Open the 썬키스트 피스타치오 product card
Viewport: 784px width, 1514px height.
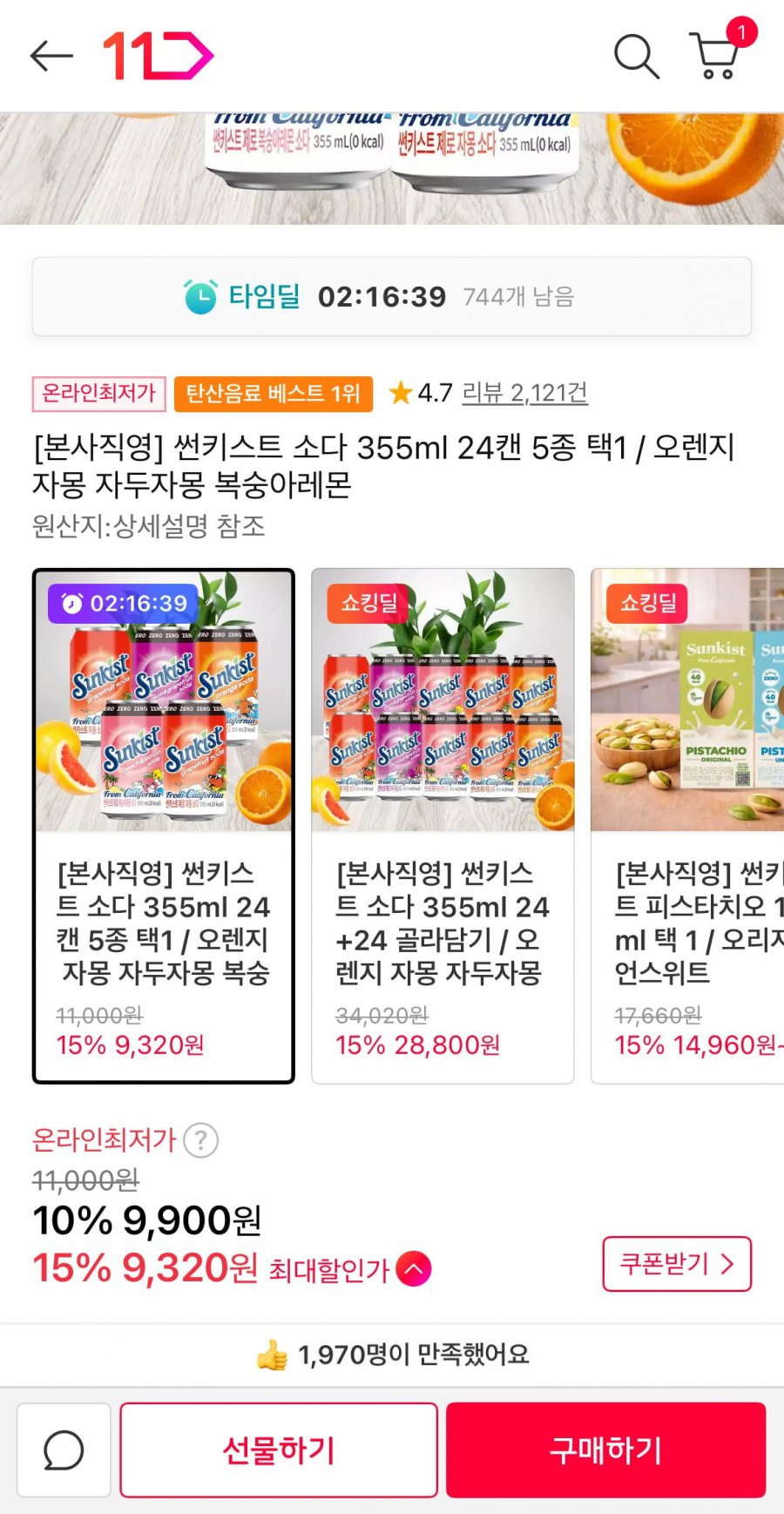click(688, 825)
